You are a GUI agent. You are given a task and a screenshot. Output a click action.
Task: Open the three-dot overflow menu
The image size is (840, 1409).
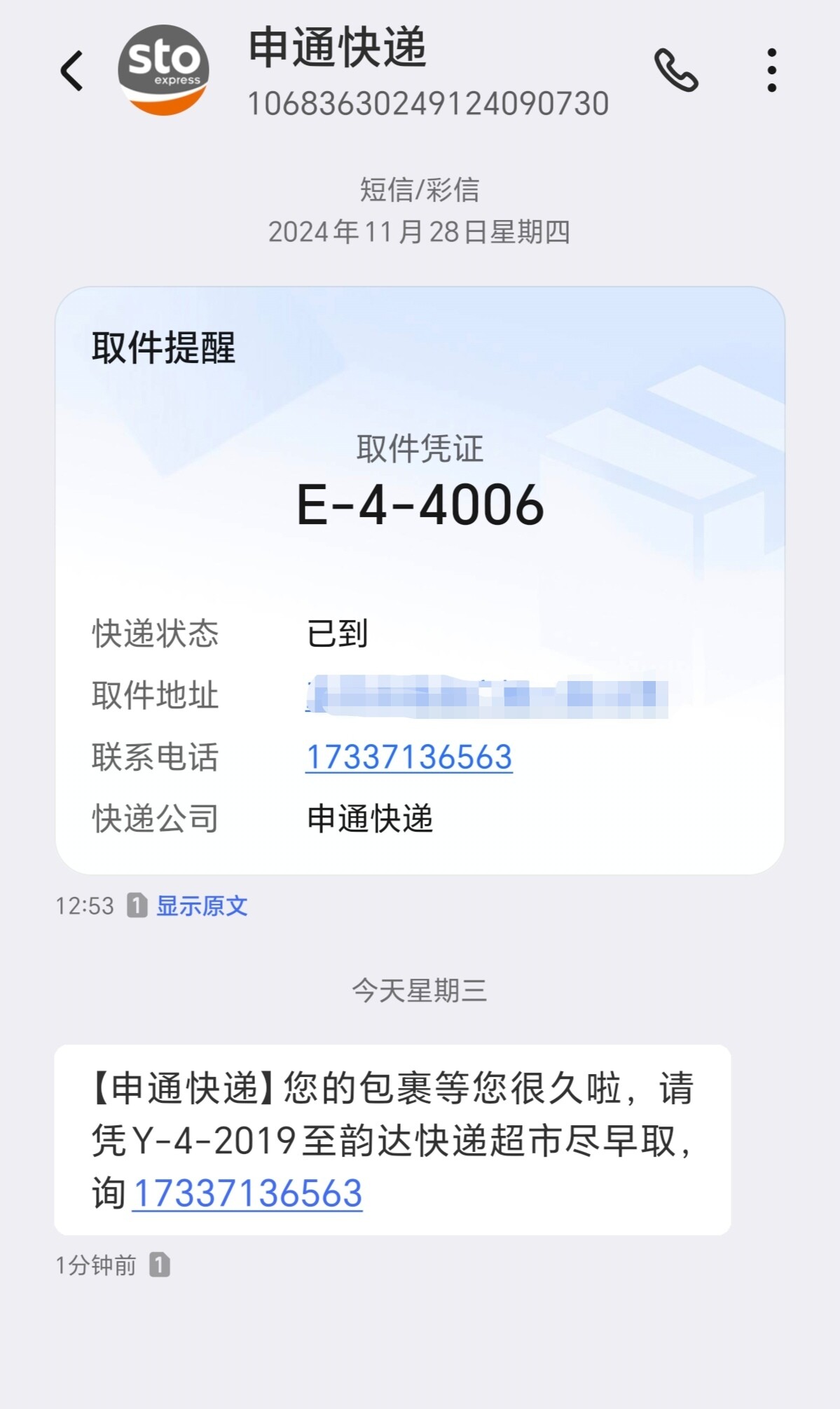[x=771, y=70]
